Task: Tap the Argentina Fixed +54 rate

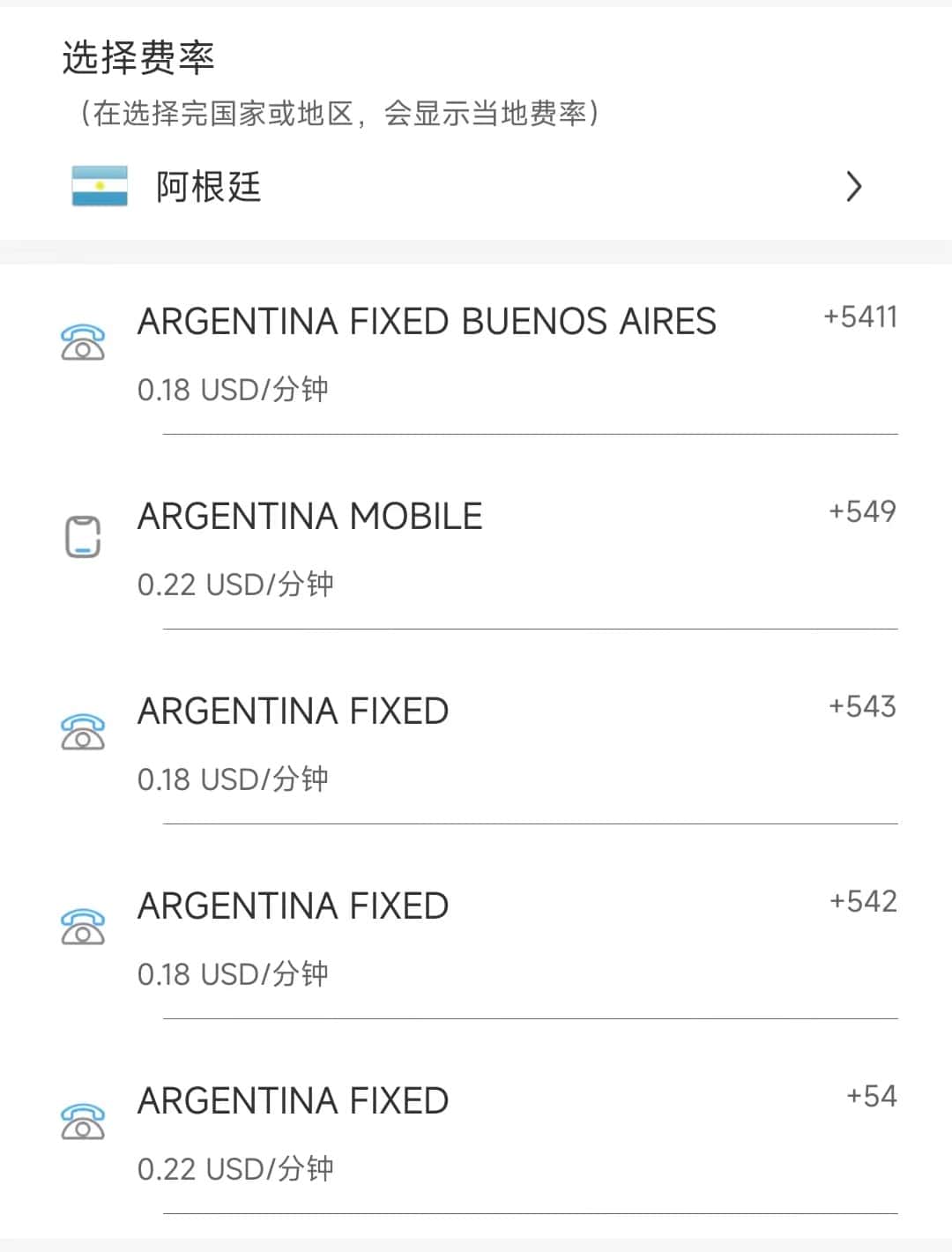Action: click(476, 1132)
